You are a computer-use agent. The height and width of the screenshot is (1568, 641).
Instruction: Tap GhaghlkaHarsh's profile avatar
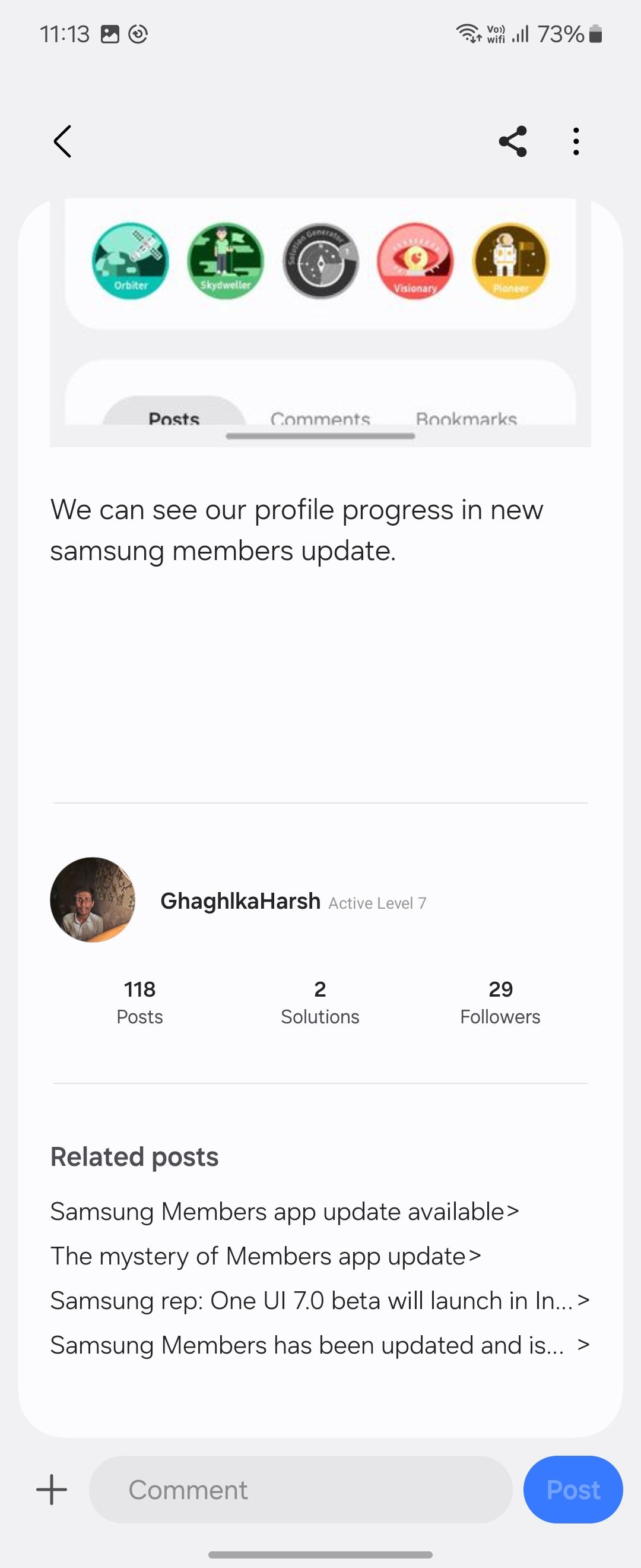click(x=91, y=900)
